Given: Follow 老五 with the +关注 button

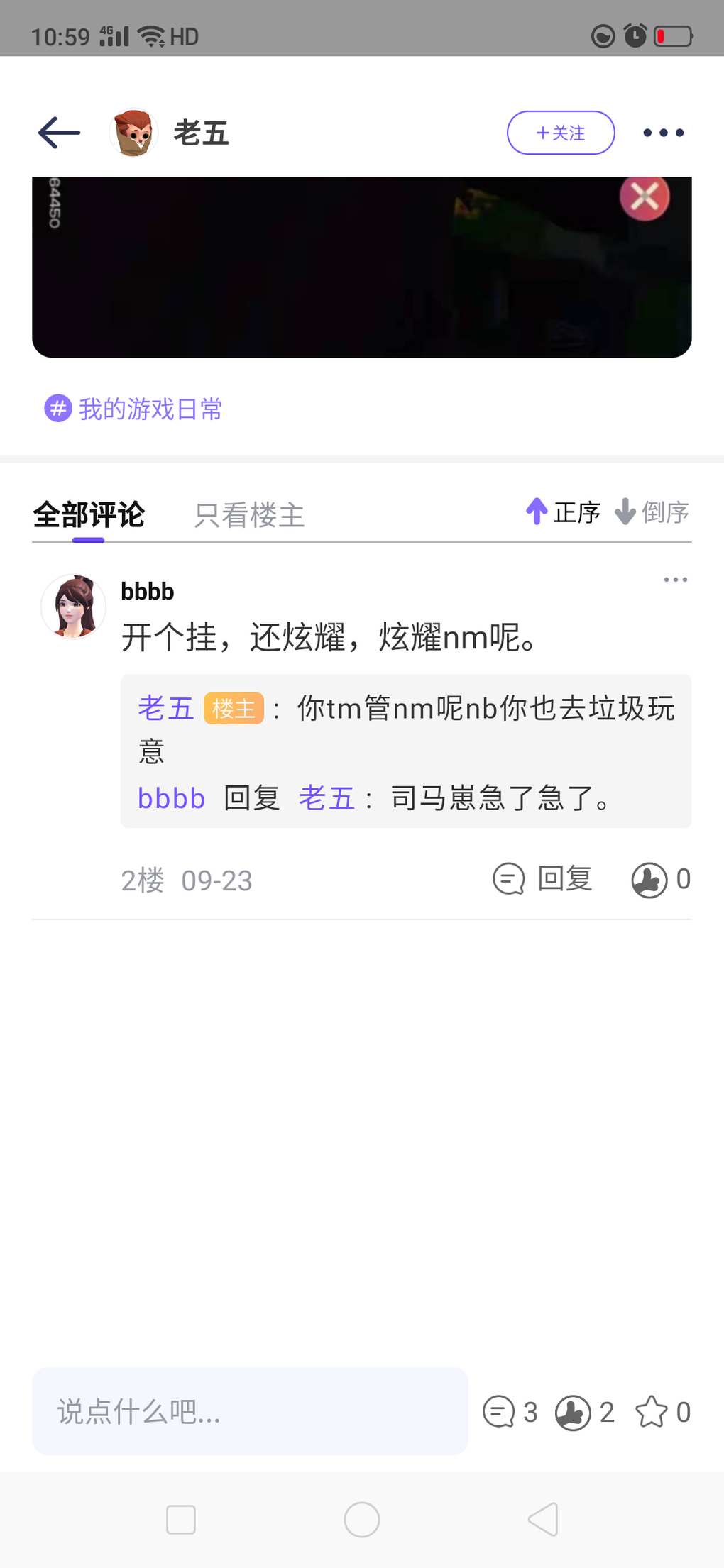Looking at the screenshot, I should pyautogui.click(x=561, y=133).
